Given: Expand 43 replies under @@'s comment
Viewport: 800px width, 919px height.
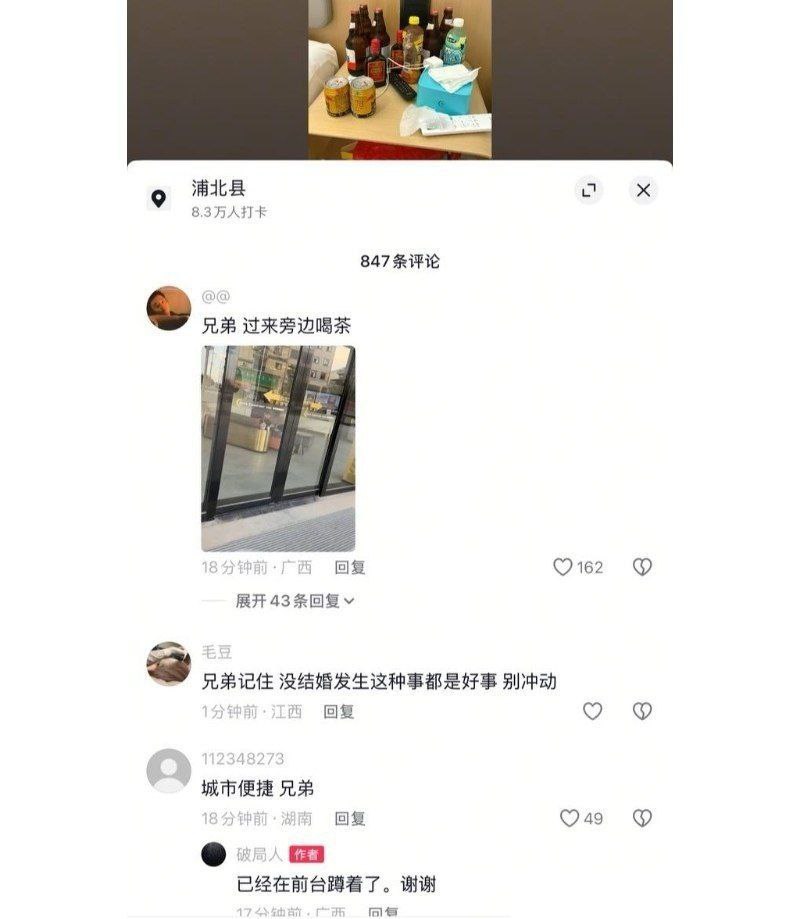Looking at the screenshot, I should coord(295,601).
